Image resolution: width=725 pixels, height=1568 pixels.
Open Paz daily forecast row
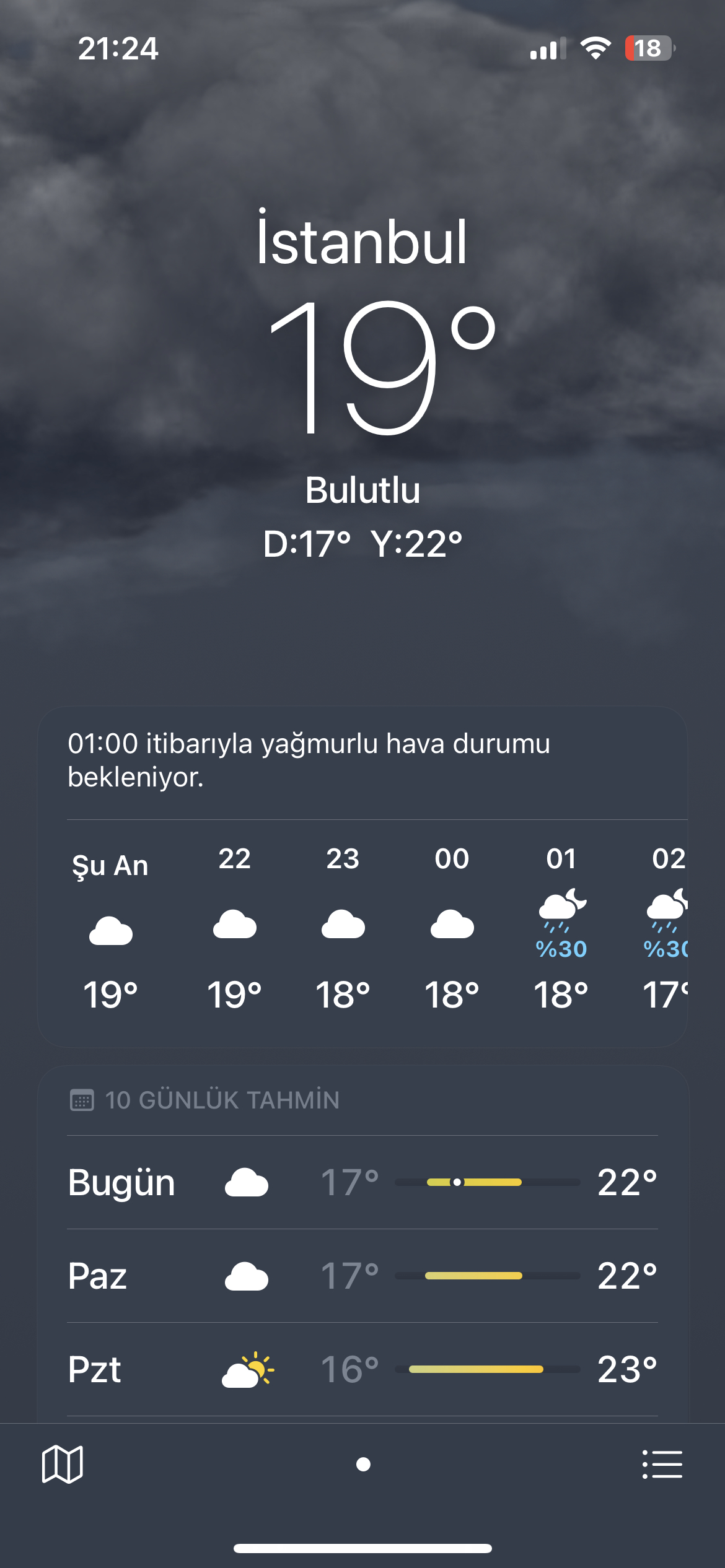(362, 1276)
